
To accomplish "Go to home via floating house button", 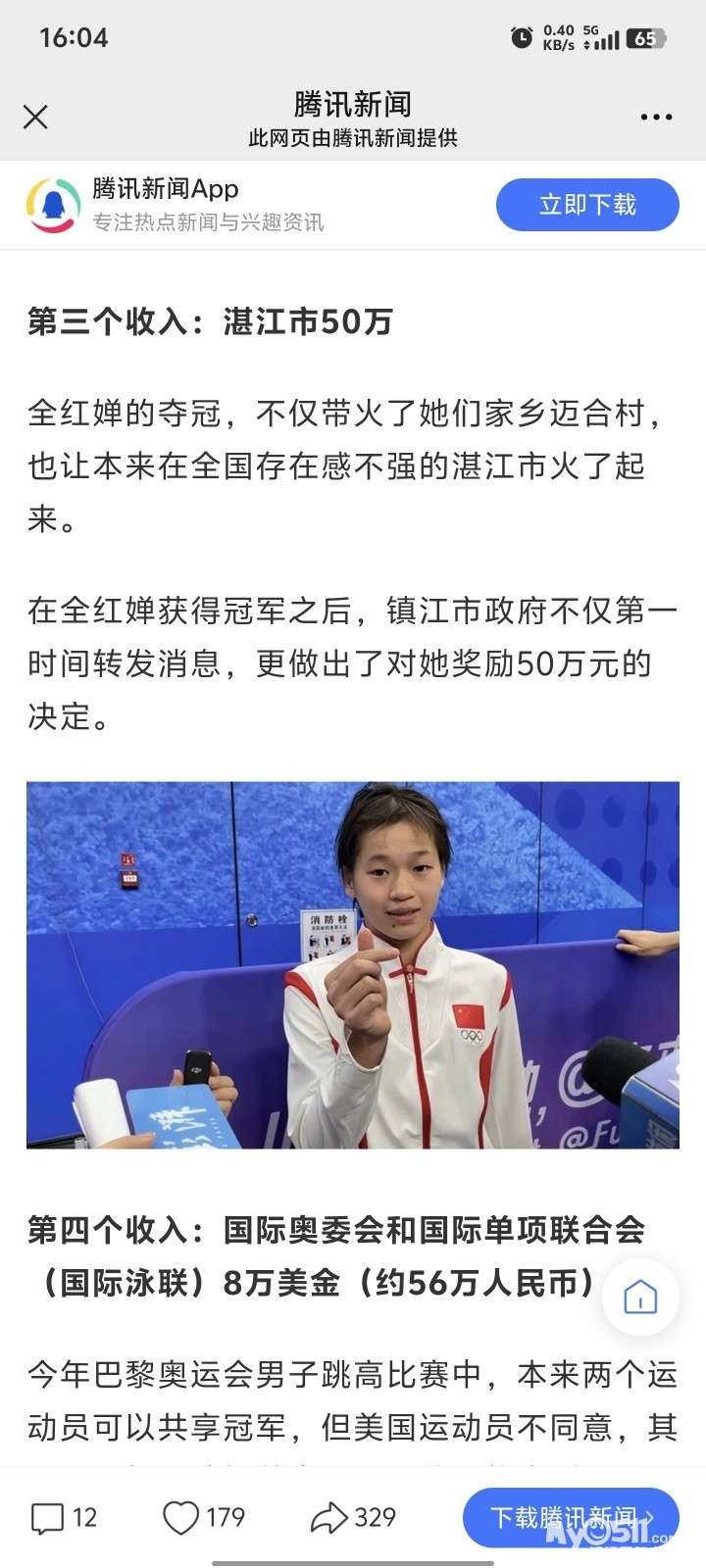I will [640, 1297].
